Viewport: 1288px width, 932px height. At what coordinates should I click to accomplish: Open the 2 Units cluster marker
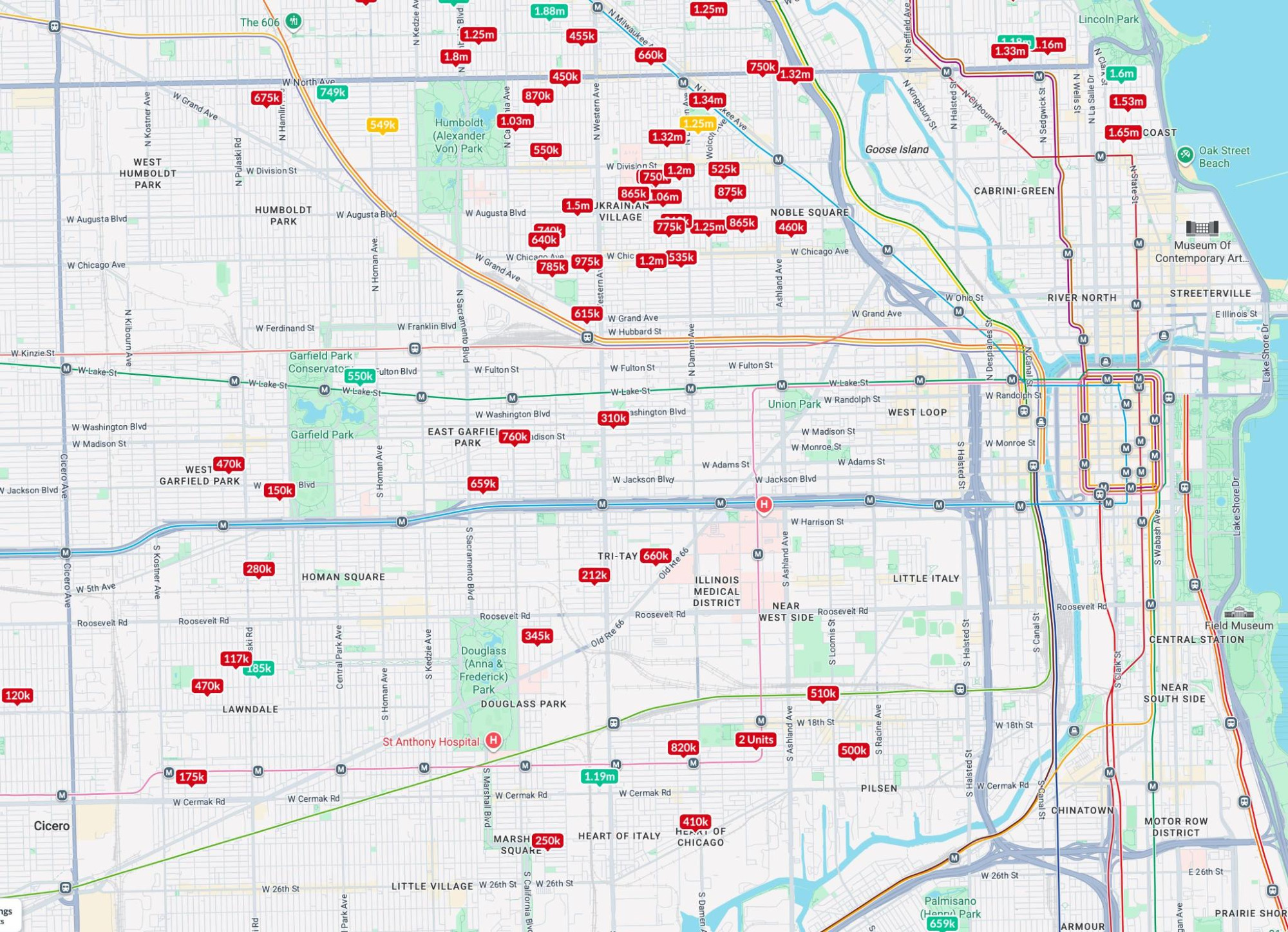pyautogui.click(x=755, y=739)
